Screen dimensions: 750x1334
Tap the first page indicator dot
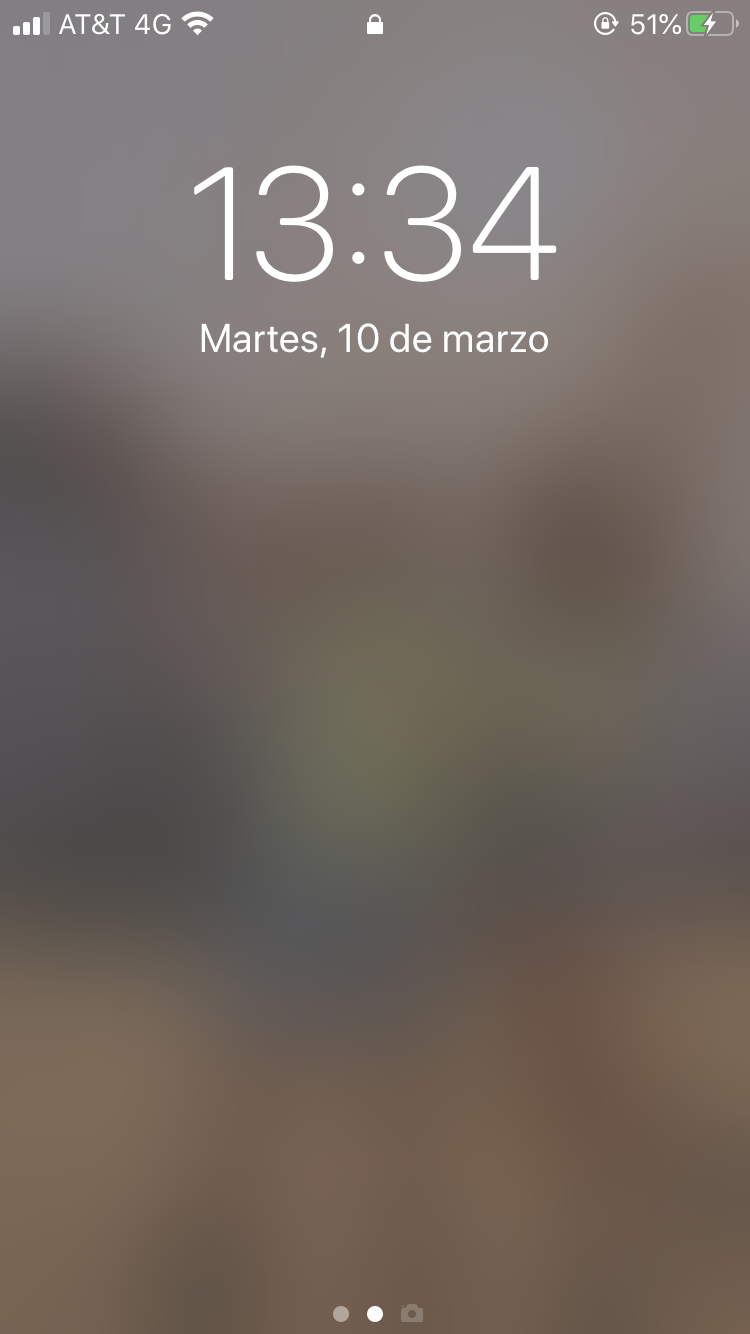[x=341, y=1314]
